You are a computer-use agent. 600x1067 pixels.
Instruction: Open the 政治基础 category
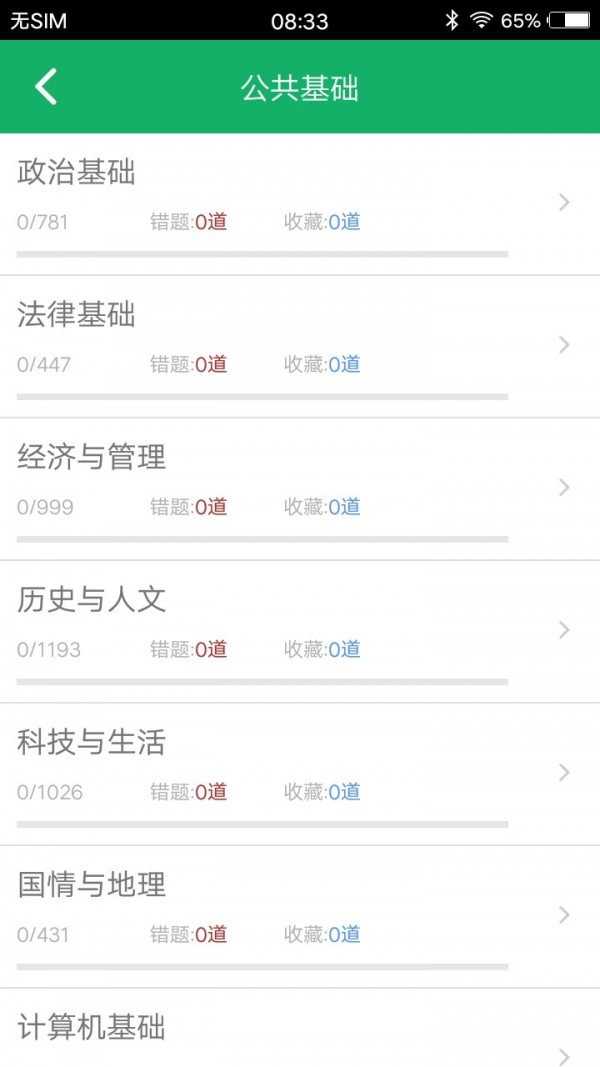point(300,204)
